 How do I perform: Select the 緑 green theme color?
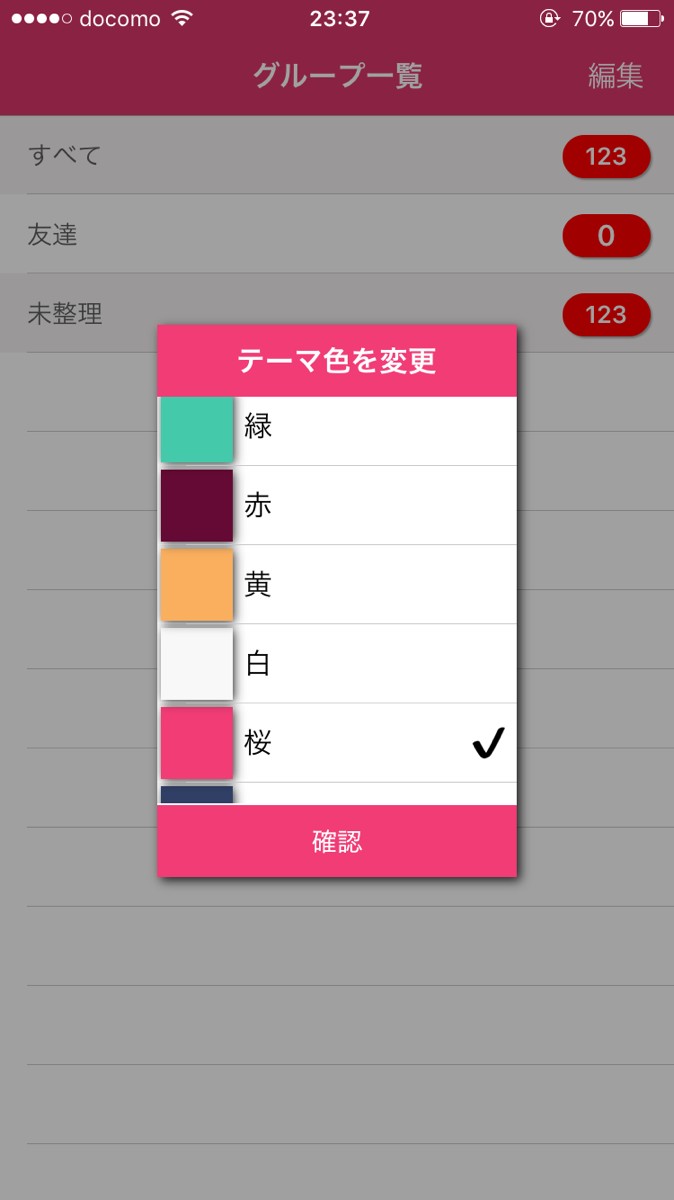click(x=337, y=430)
